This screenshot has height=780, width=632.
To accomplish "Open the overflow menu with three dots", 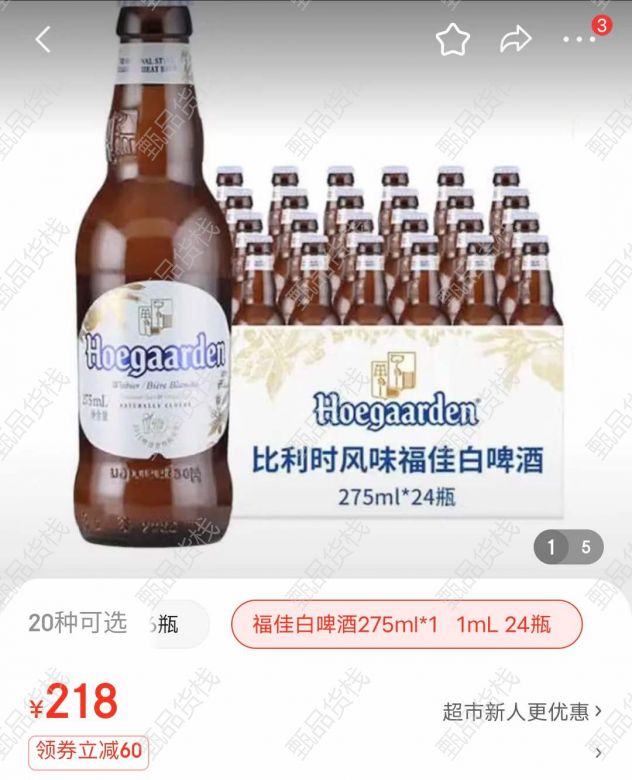I will click(580, 40).
